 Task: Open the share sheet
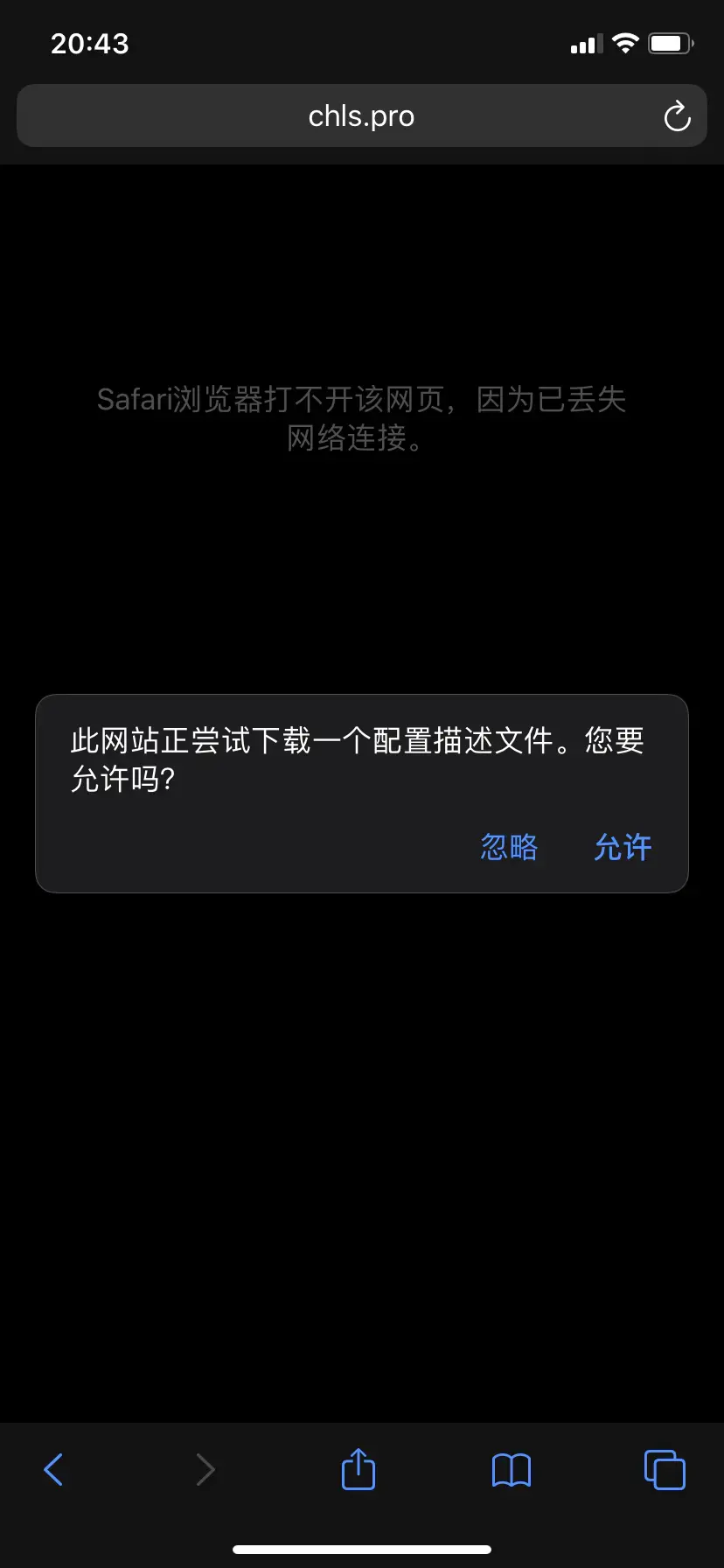click(x=358, y=1469)
